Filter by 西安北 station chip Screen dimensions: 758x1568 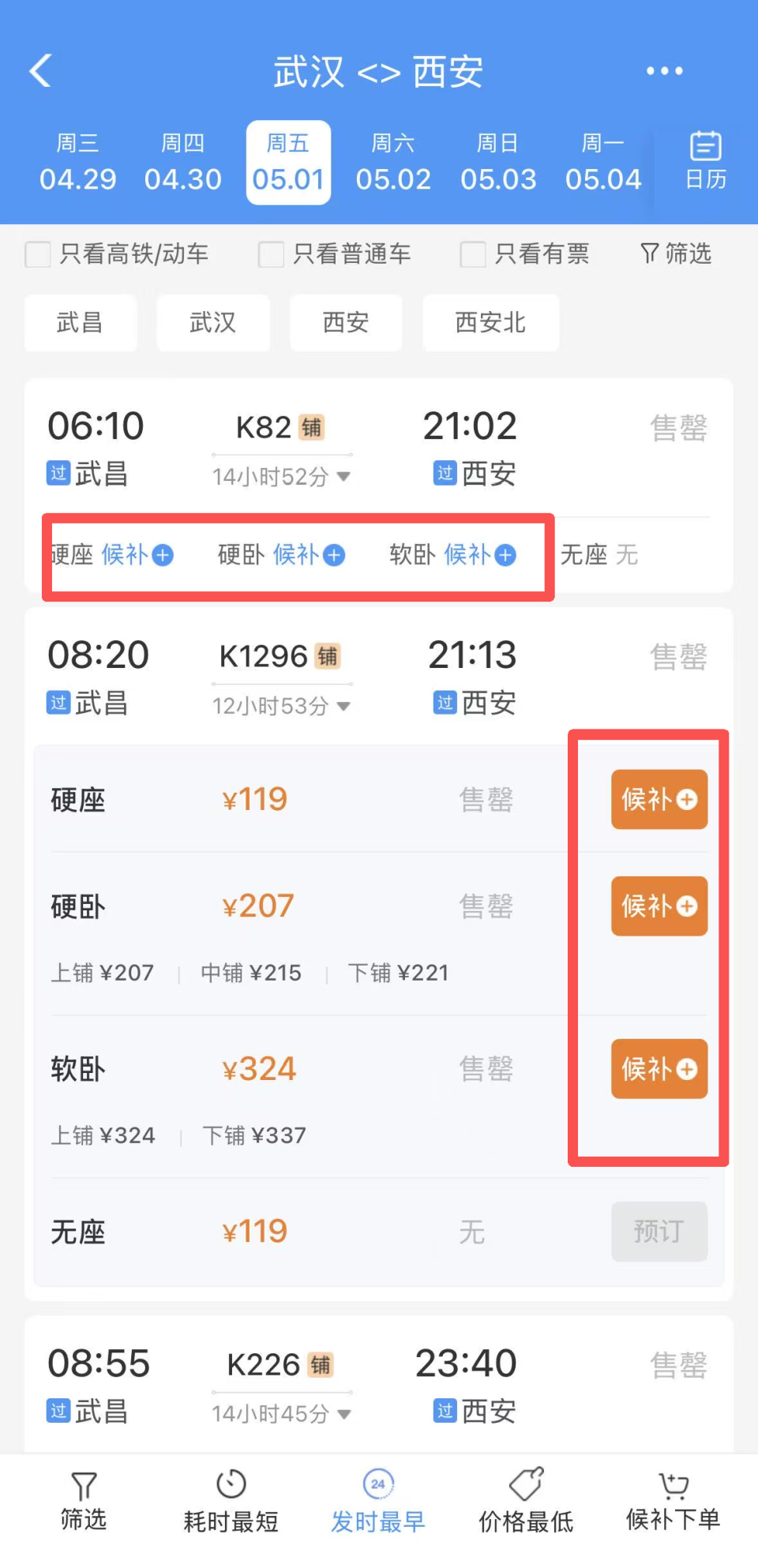click(490, 322)
